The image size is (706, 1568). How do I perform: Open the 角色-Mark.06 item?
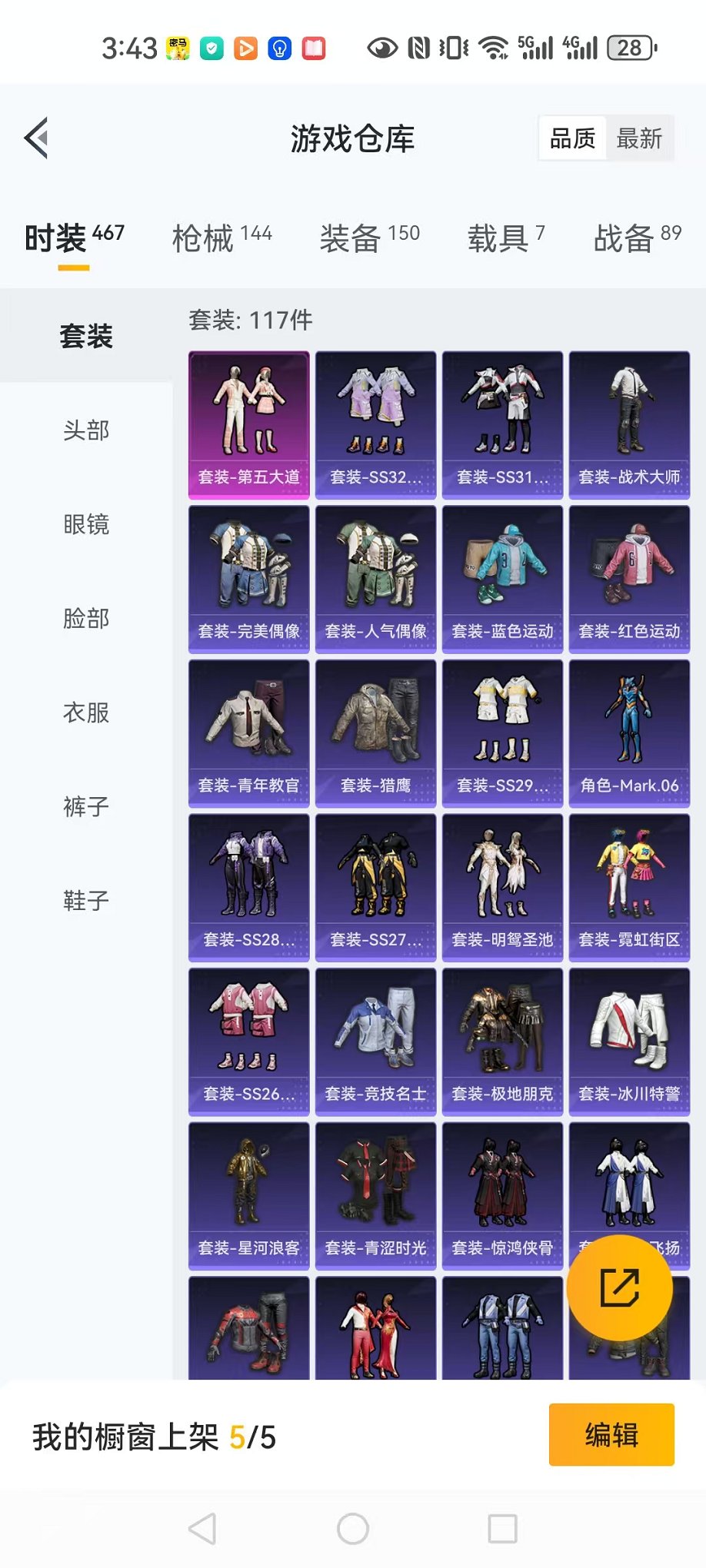pyautogui.click(x=629, y=734)
